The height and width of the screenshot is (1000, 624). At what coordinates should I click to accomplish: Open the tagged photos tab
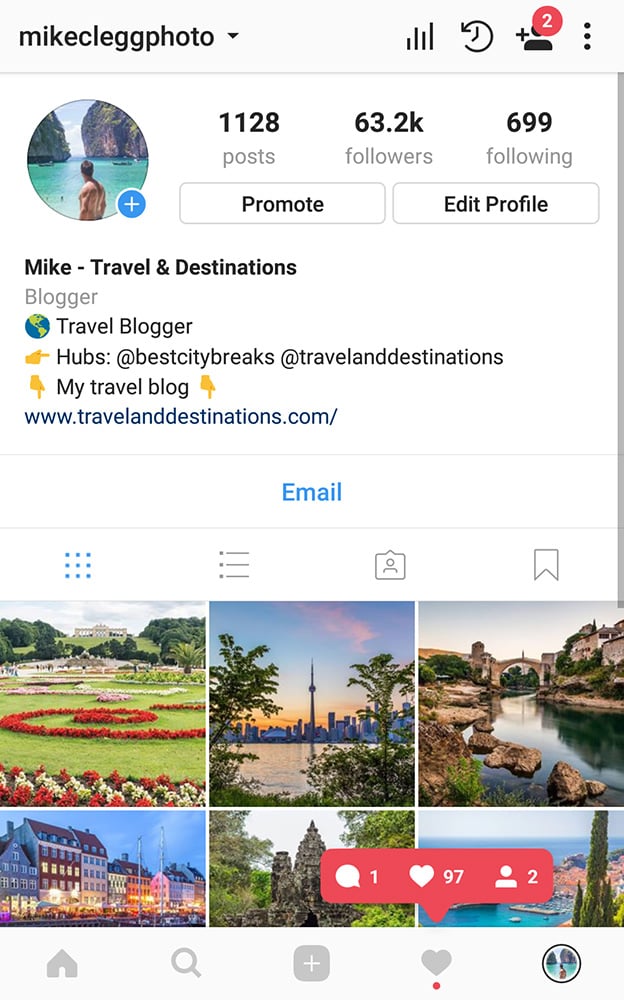pyautogui.click(x=390, y=565)
